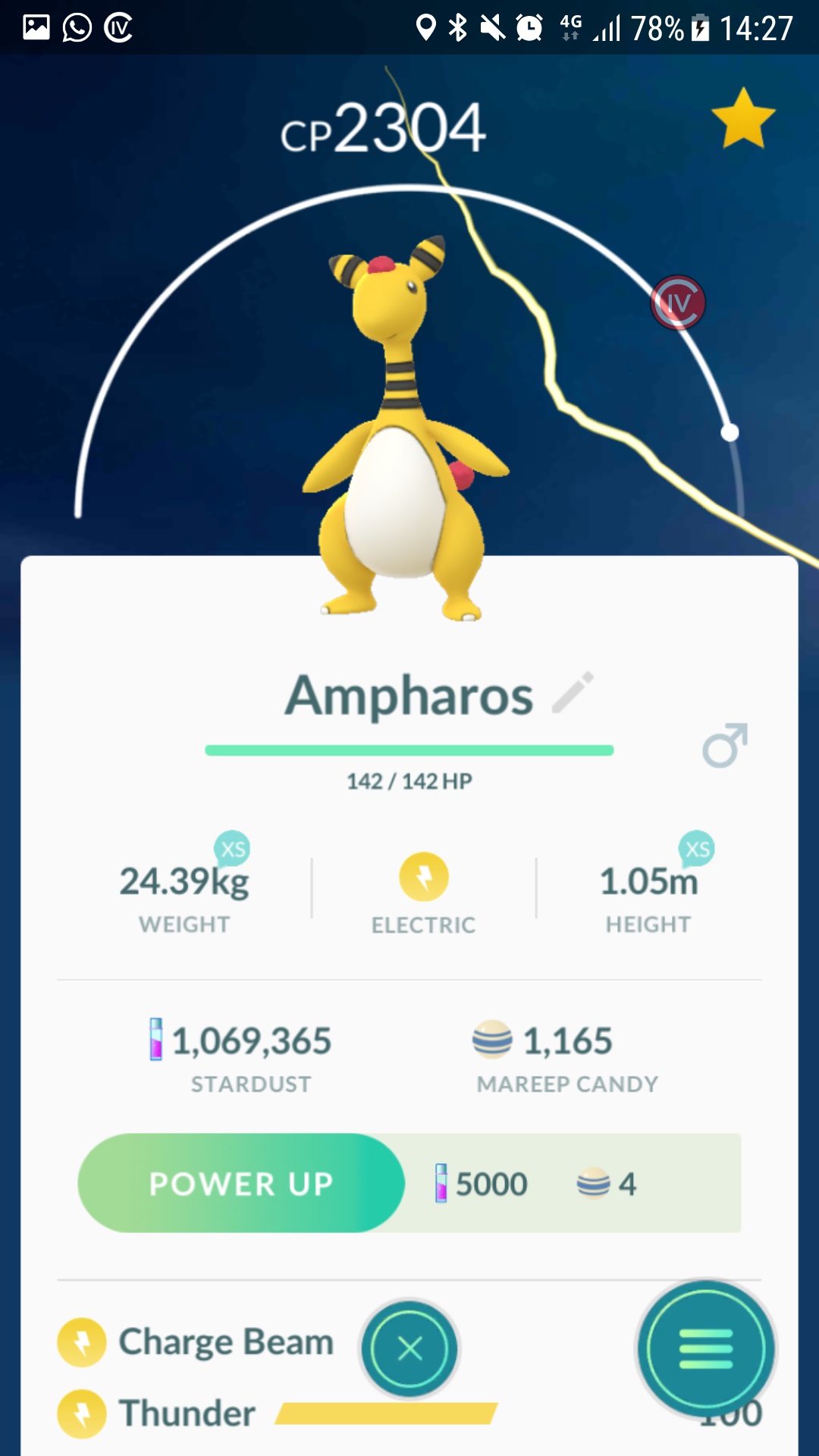Close the Pokémon details screen
819x1456 pixels.
tap(409, 1348)
